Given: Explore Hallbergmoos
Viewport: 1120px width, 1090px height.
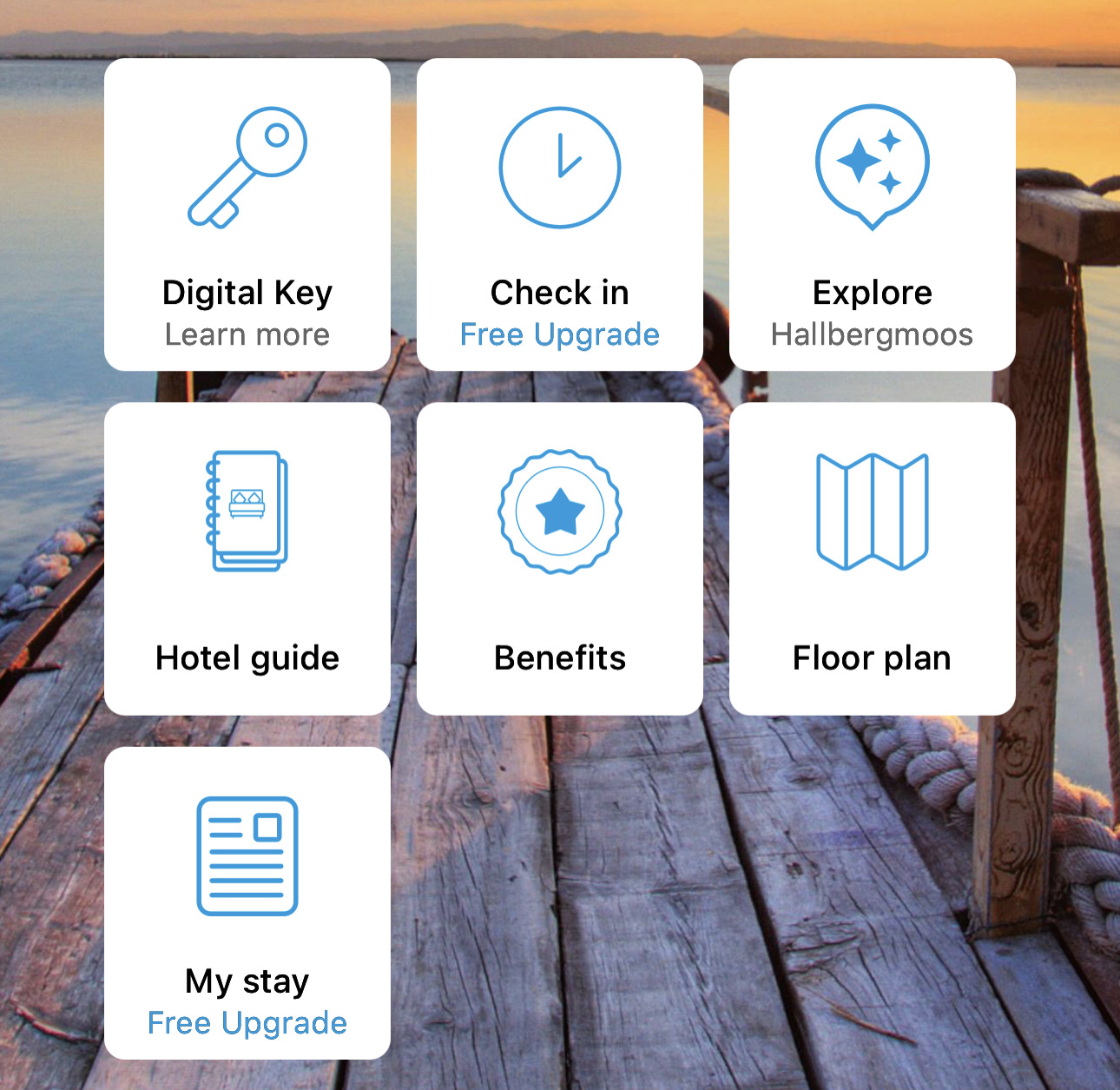Looking at the screenshot, I should pos(873,215).
